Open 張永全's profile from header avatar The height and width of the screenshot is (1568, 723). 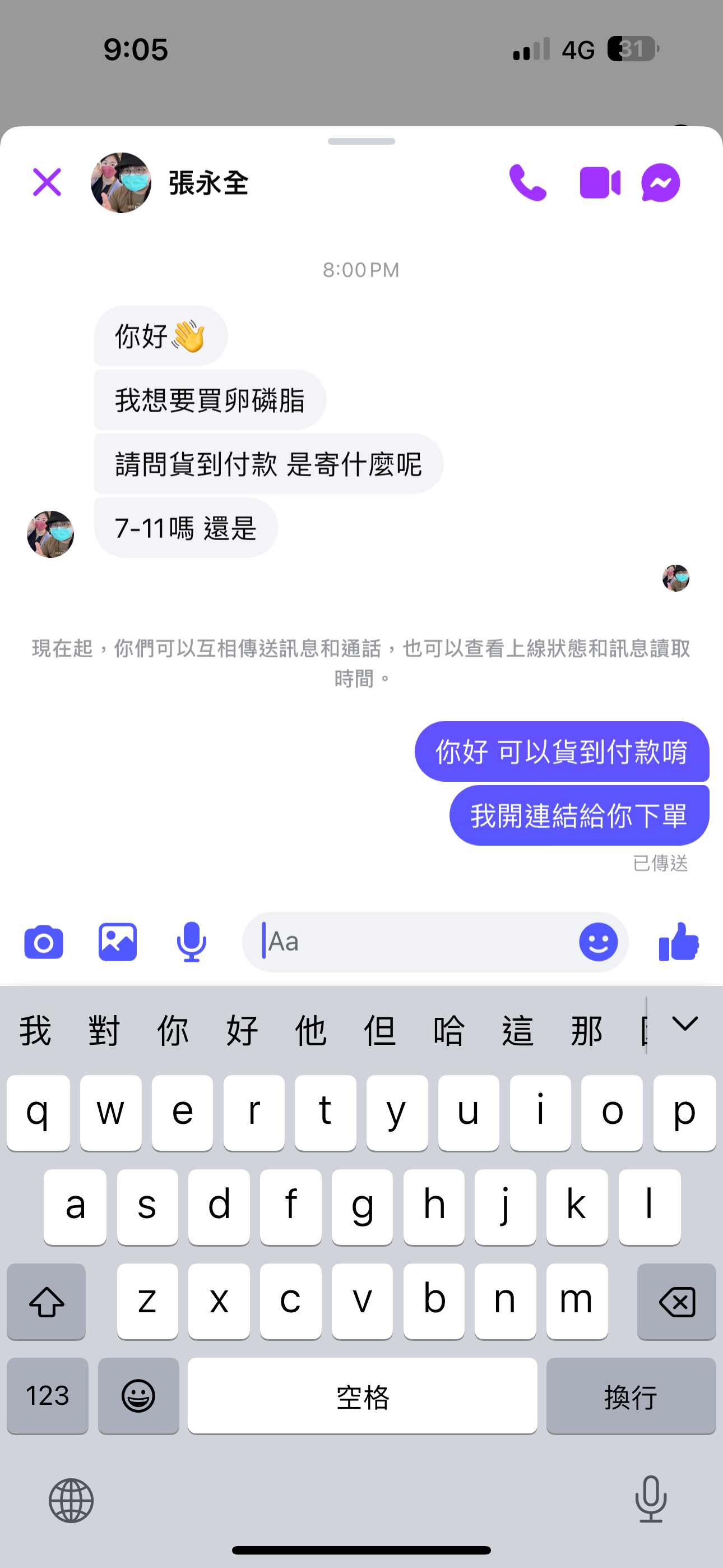[x=121, y=183]
